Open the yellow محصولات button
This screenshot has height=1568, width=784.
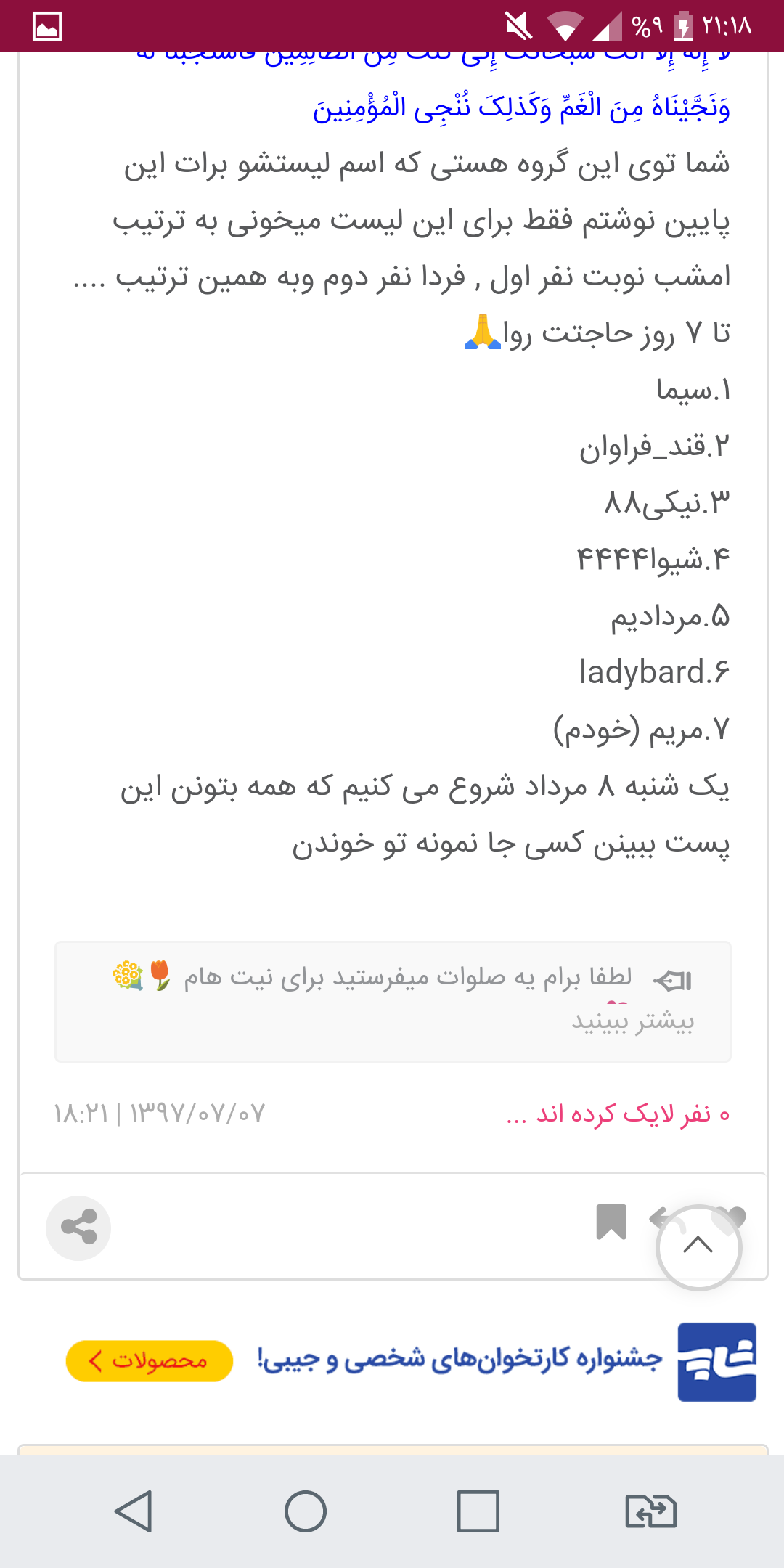click(150, 1360)
